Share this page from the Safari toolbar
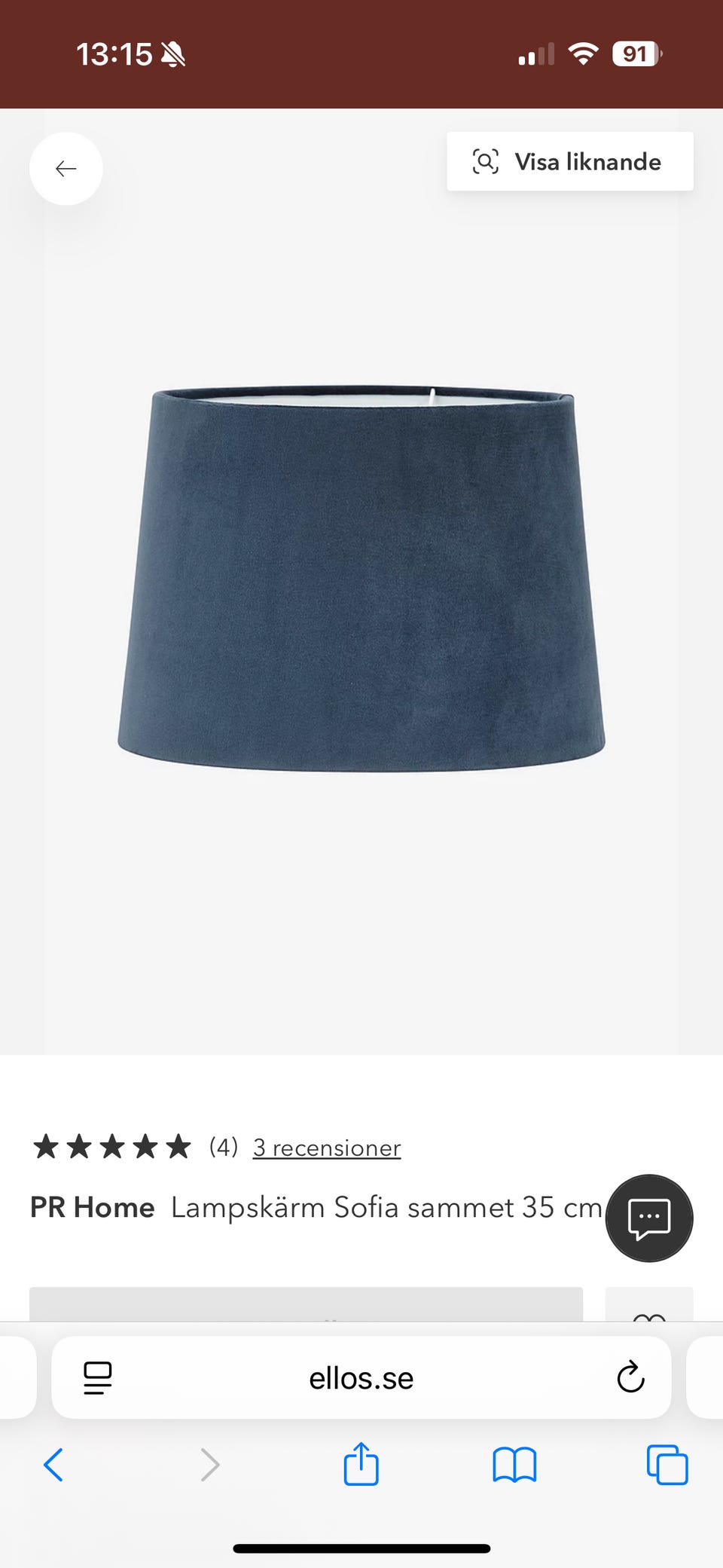This screenshot has width=723, height=1568. tap(361, 1465)
